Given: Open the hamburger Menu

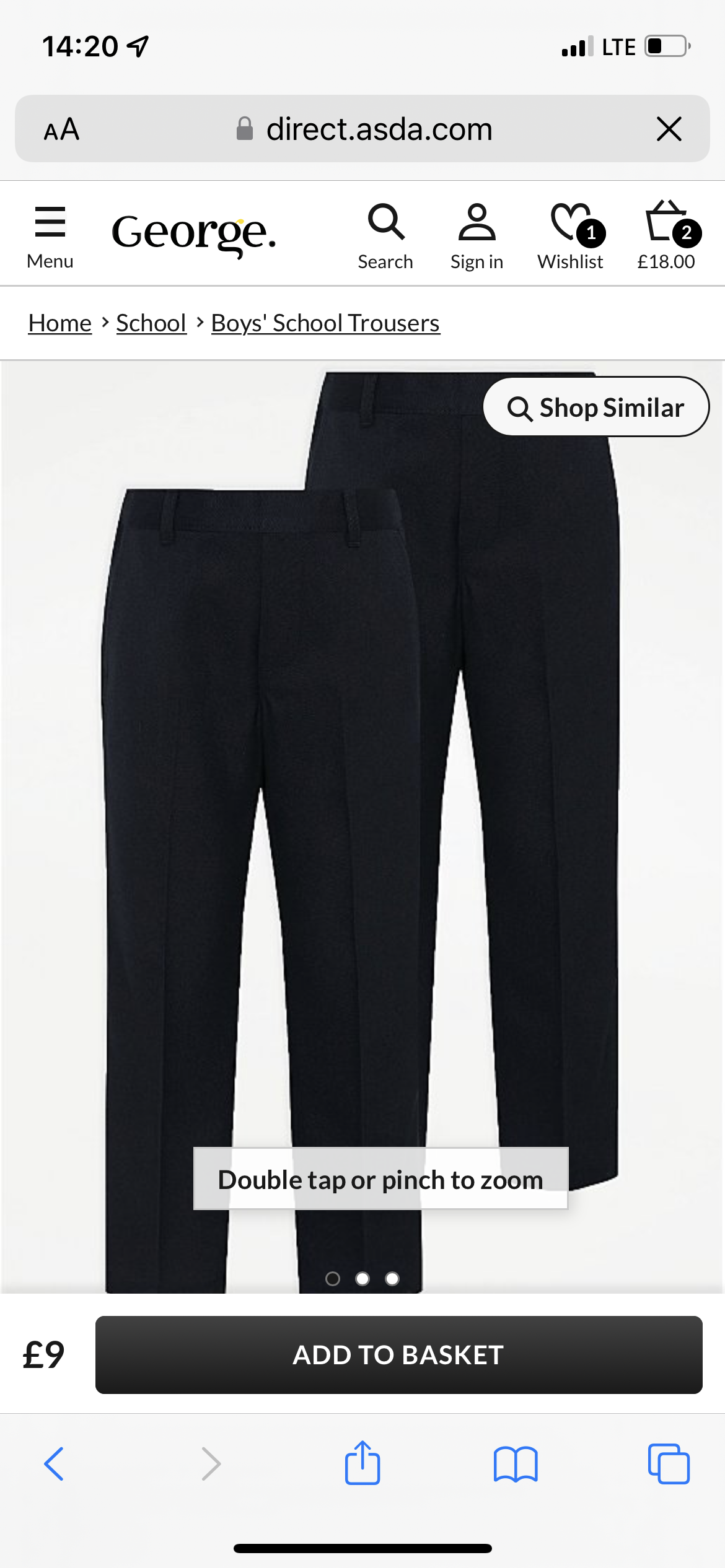Looking at the screenshot, I should [50, 236].
